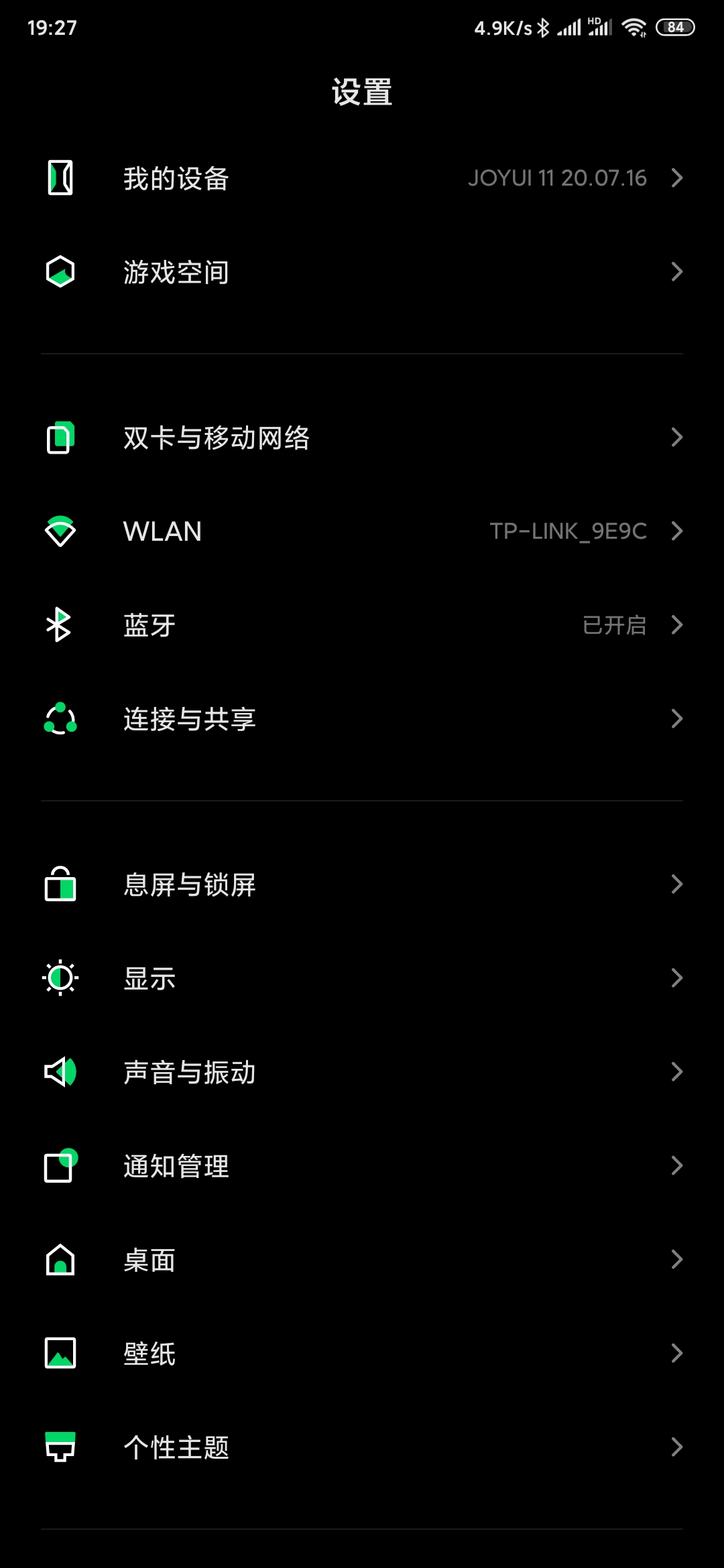Open 蓝牙 Bluetooth settings
This screenshot has height=1568, width=724.
point(362,625)
